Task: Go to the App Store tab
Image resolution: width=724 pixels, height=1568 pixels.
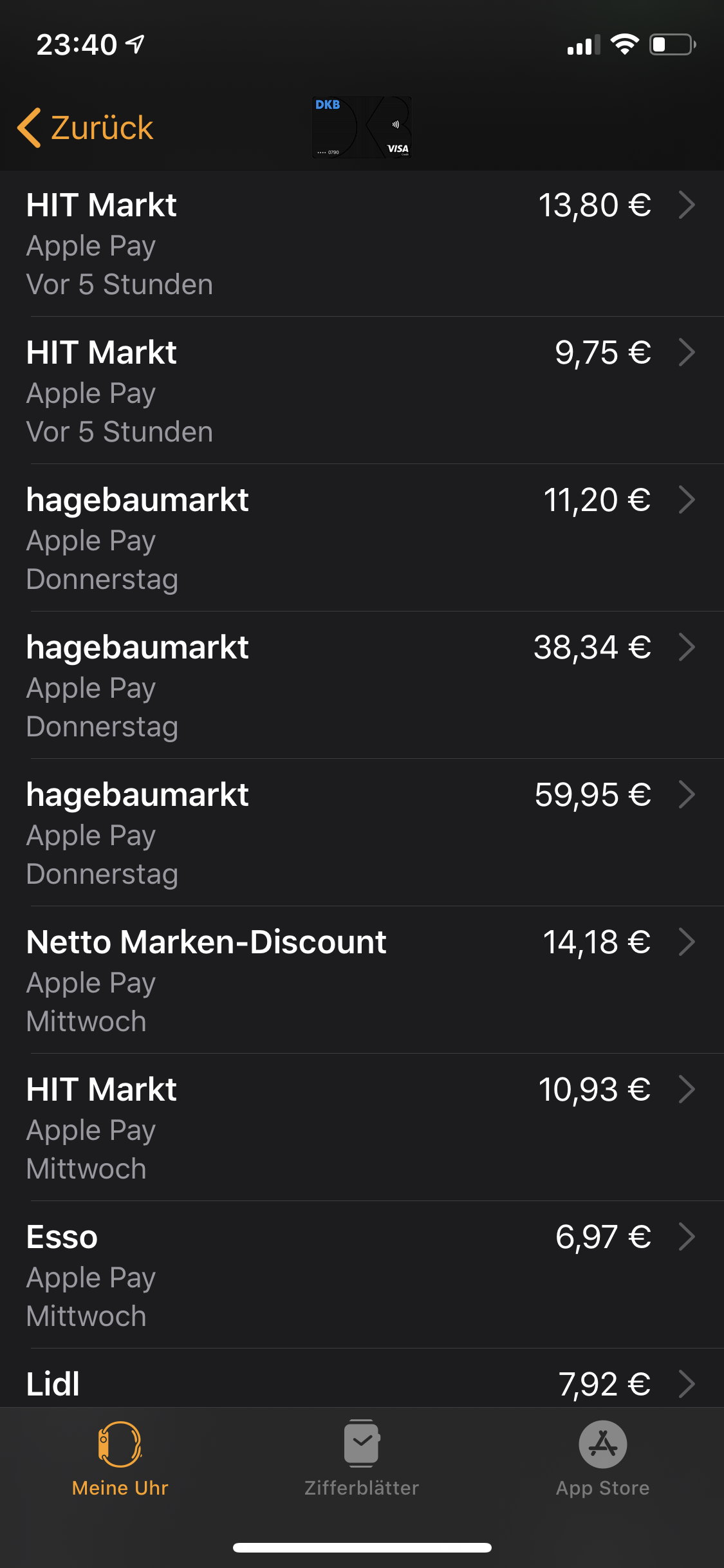Action: (603, 1459)
